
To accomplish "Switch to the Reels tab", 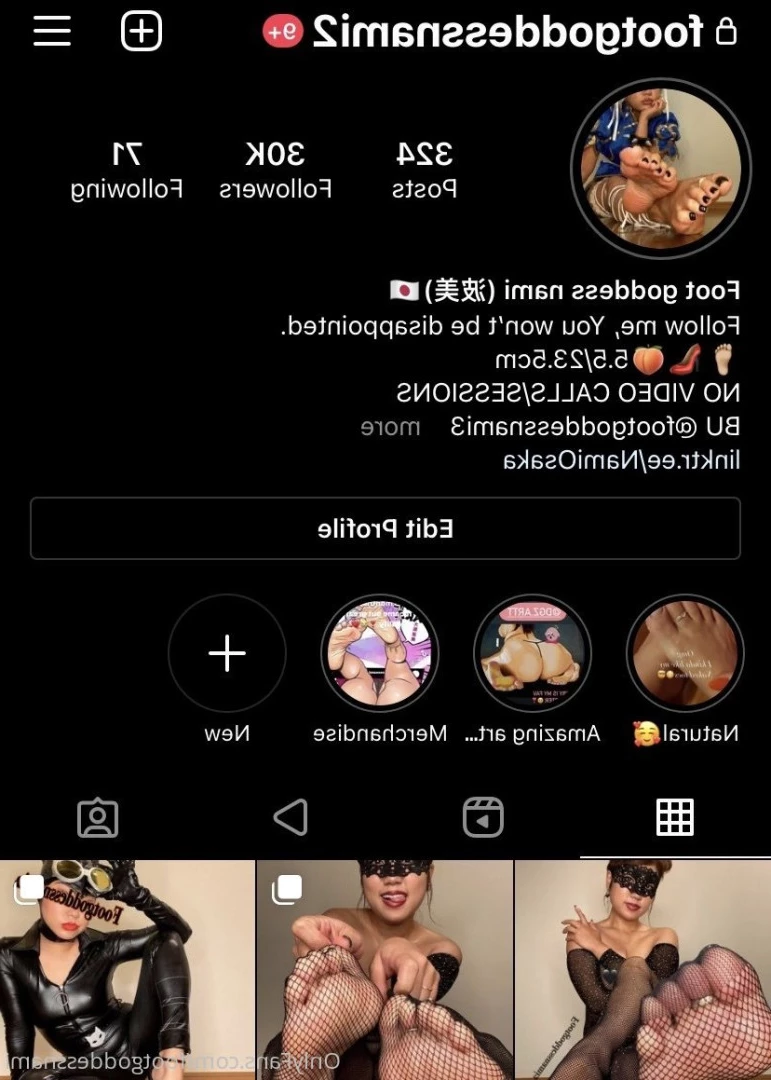I will [x=483, y=818].
